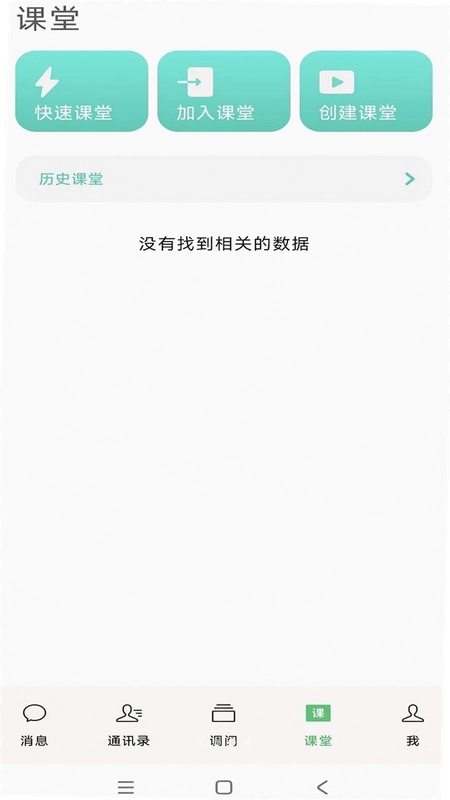Open the middle tab with the stacked-cards icon
Screen dimensions: 450x800
click(x=223, y=725)
